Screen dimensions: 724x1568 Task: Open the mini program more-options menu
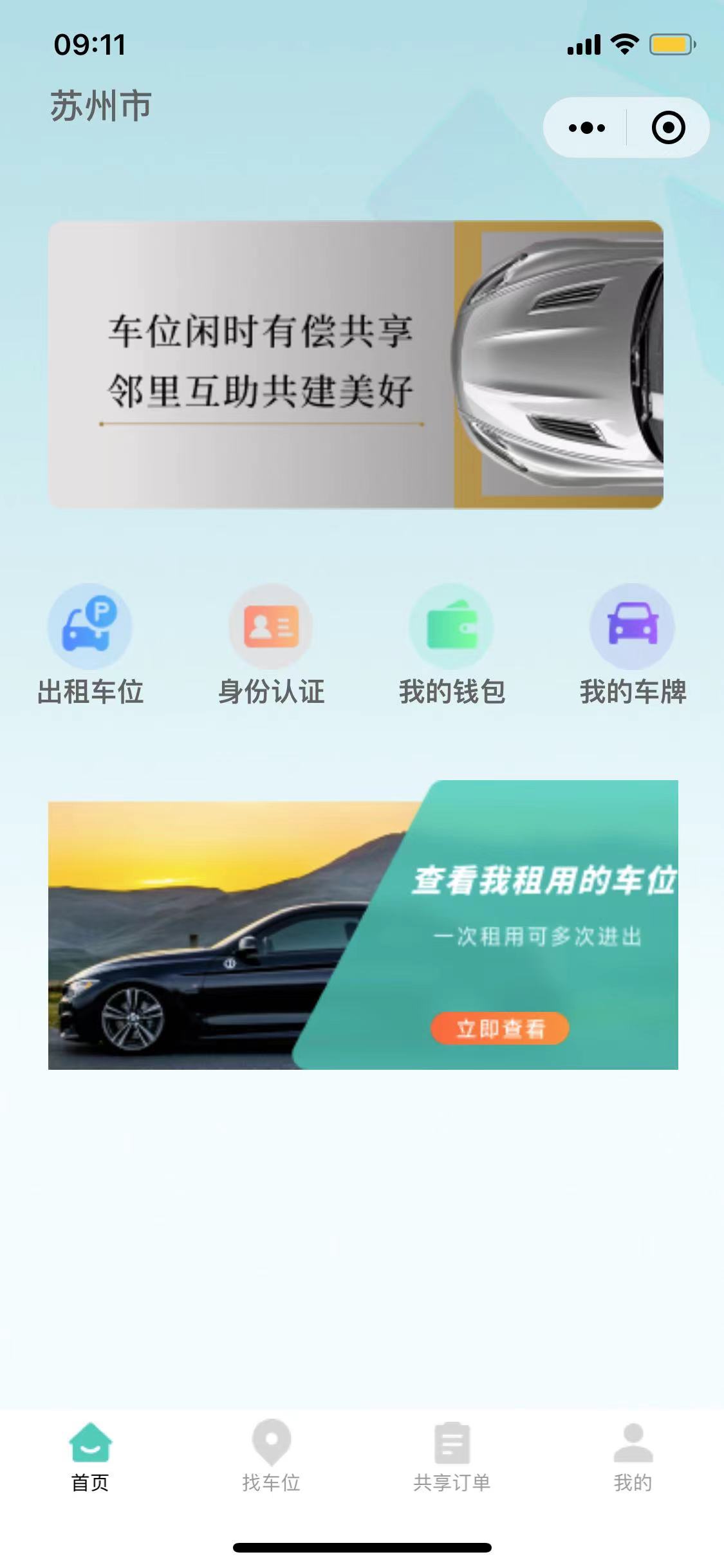(586, 127)
